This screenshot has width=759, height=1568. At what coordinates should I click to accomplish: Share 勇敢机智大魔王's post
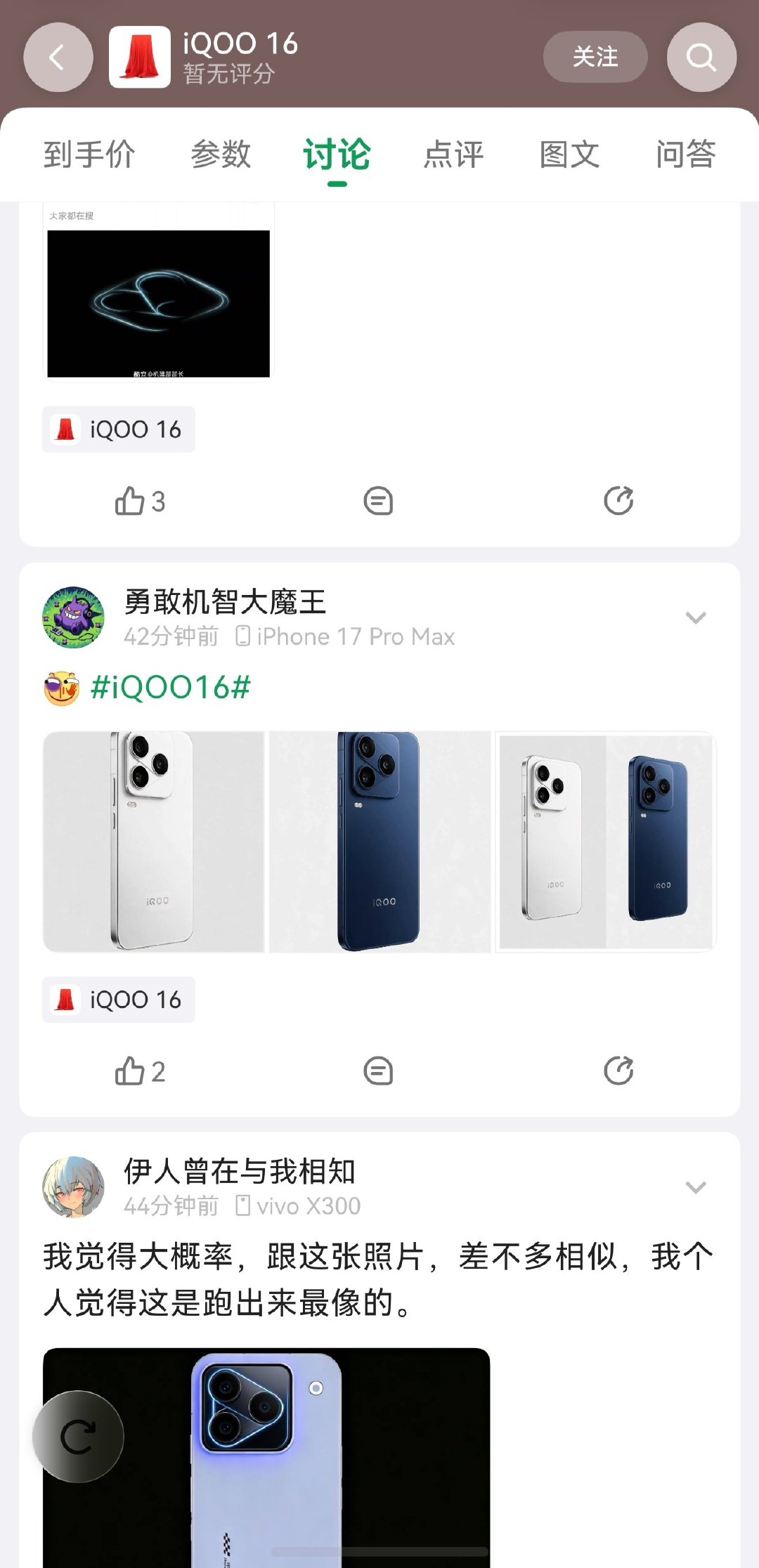[x=618, y=1071]
